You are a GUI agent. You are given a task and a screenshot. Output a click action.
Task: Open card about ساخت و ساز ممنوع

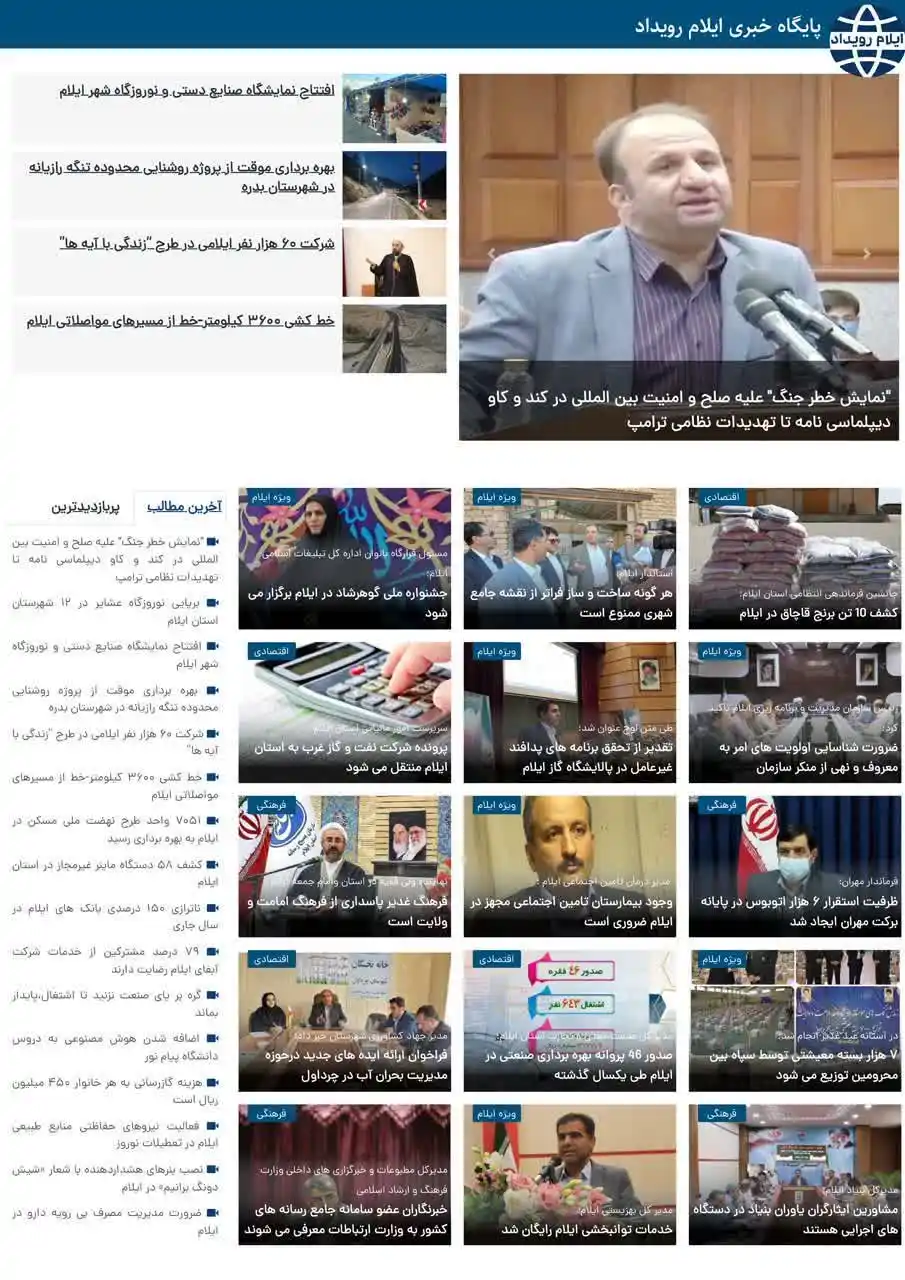(x=569, y=602)
